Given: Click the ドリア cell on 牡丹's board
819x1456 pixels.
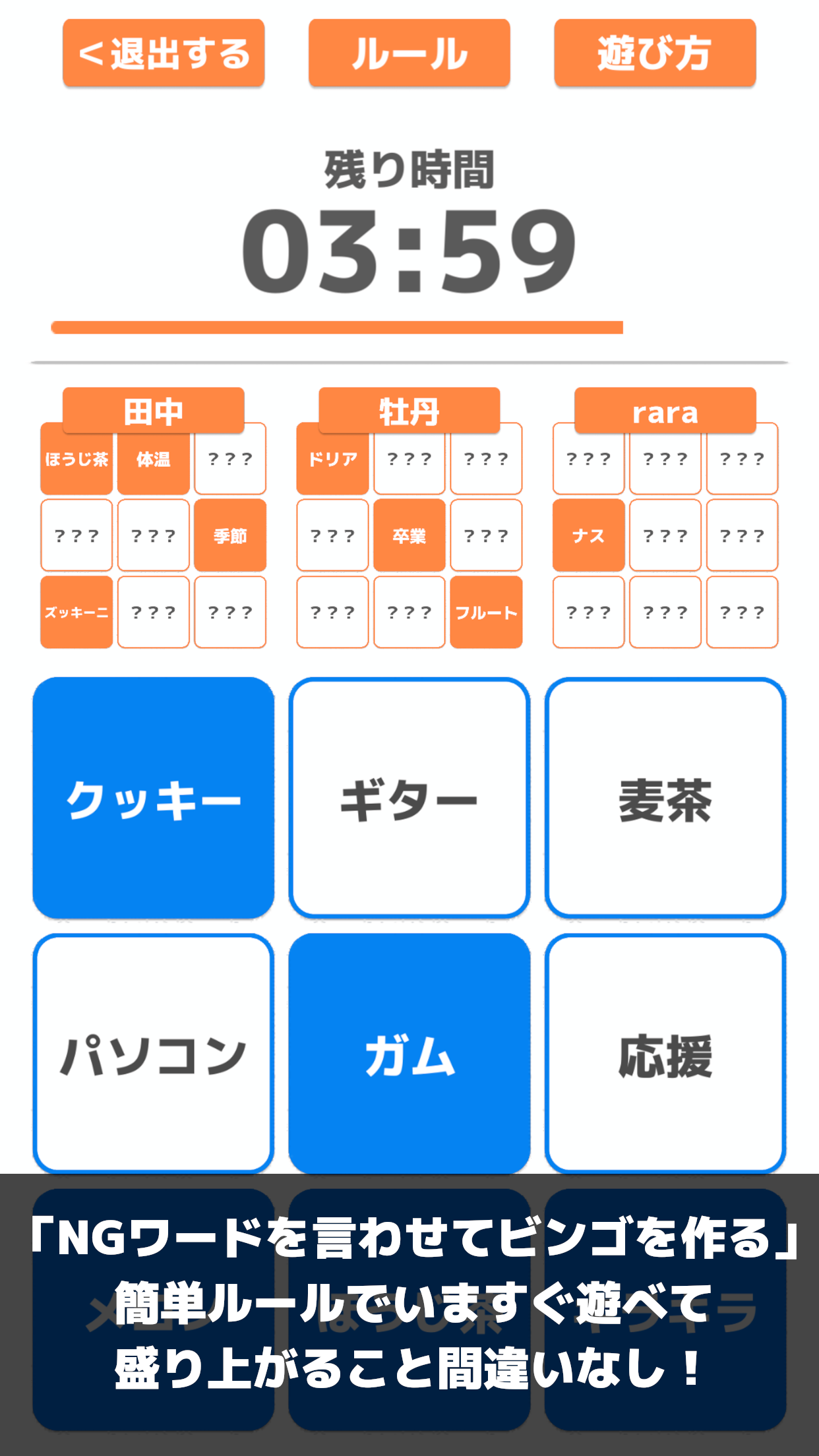Looking at the screenshot, I should 333,460.
